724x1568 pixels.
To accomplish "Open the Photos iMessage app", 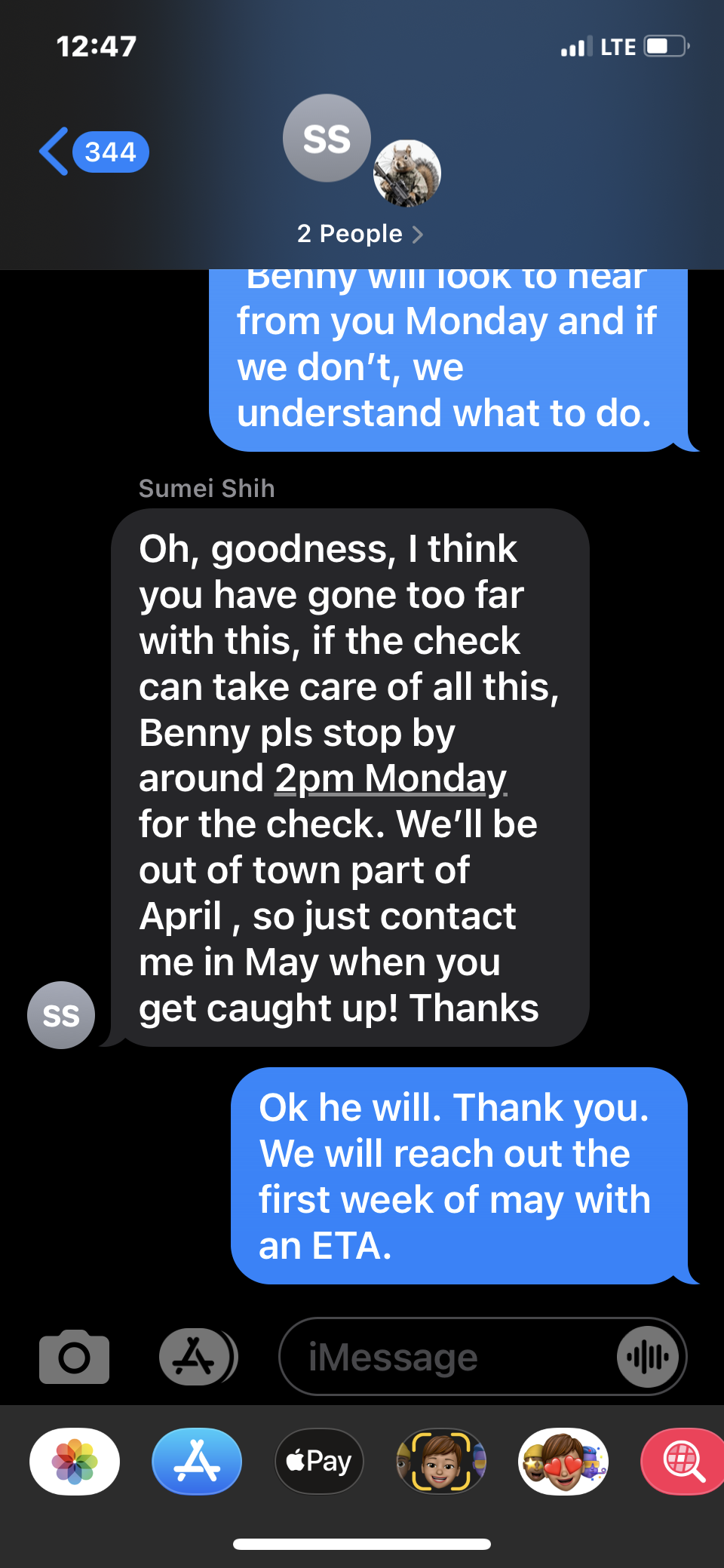I will click(x=75, y=1462).
